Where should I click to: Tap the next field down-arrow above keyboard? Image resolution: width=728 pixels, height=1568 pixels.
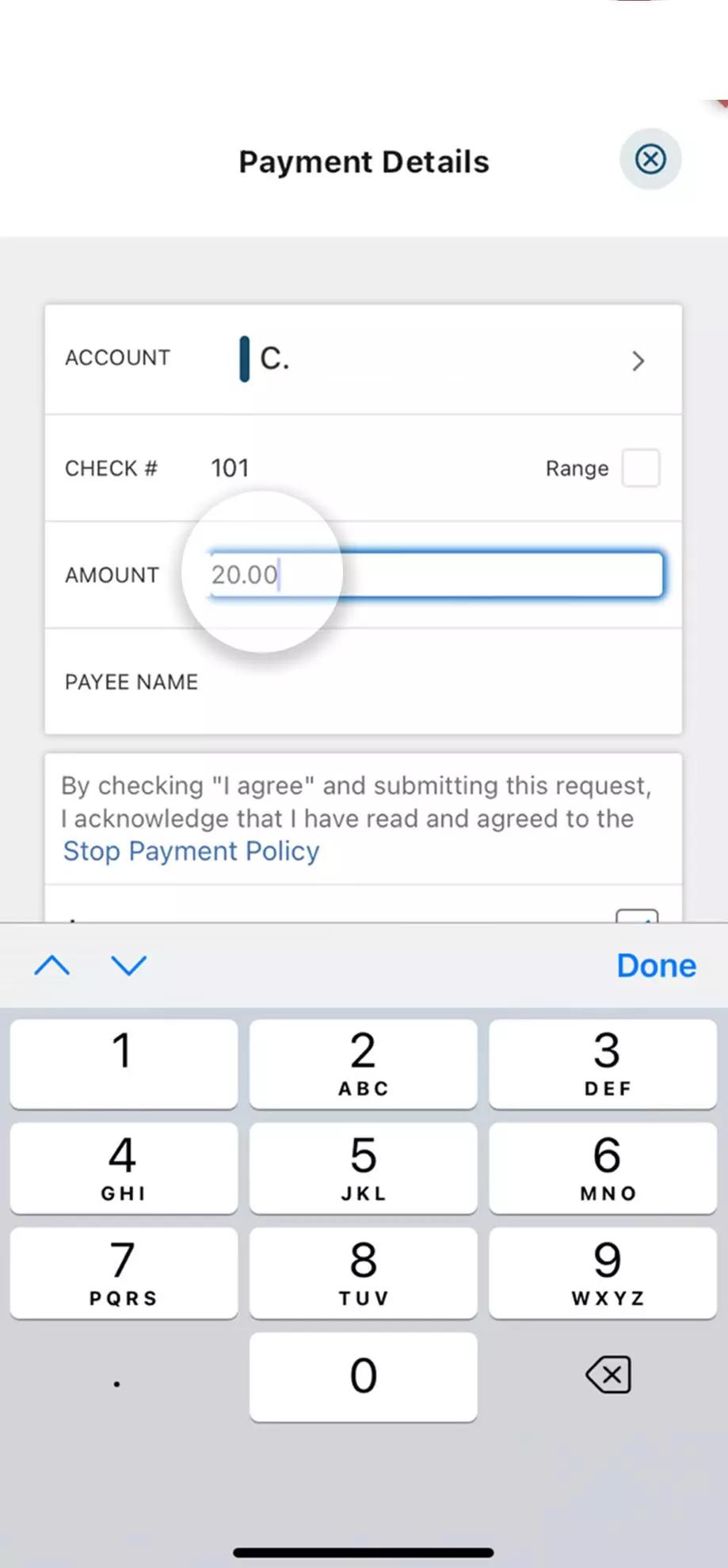(128, 965)
